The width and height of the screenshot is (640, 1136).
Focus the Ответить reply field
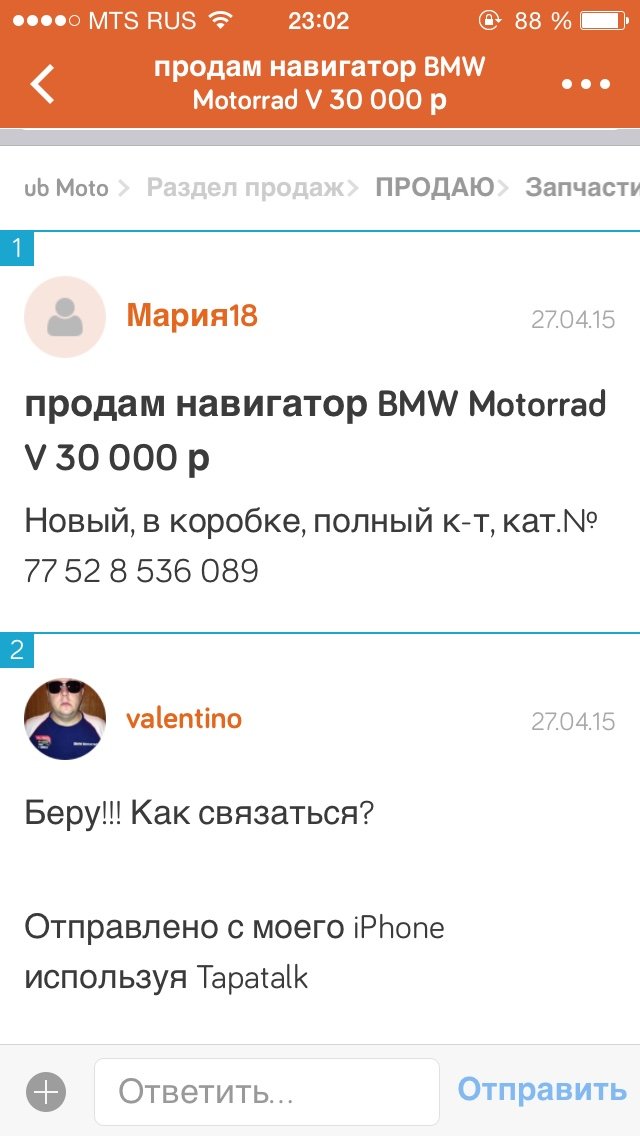(x=267, y=1091)
